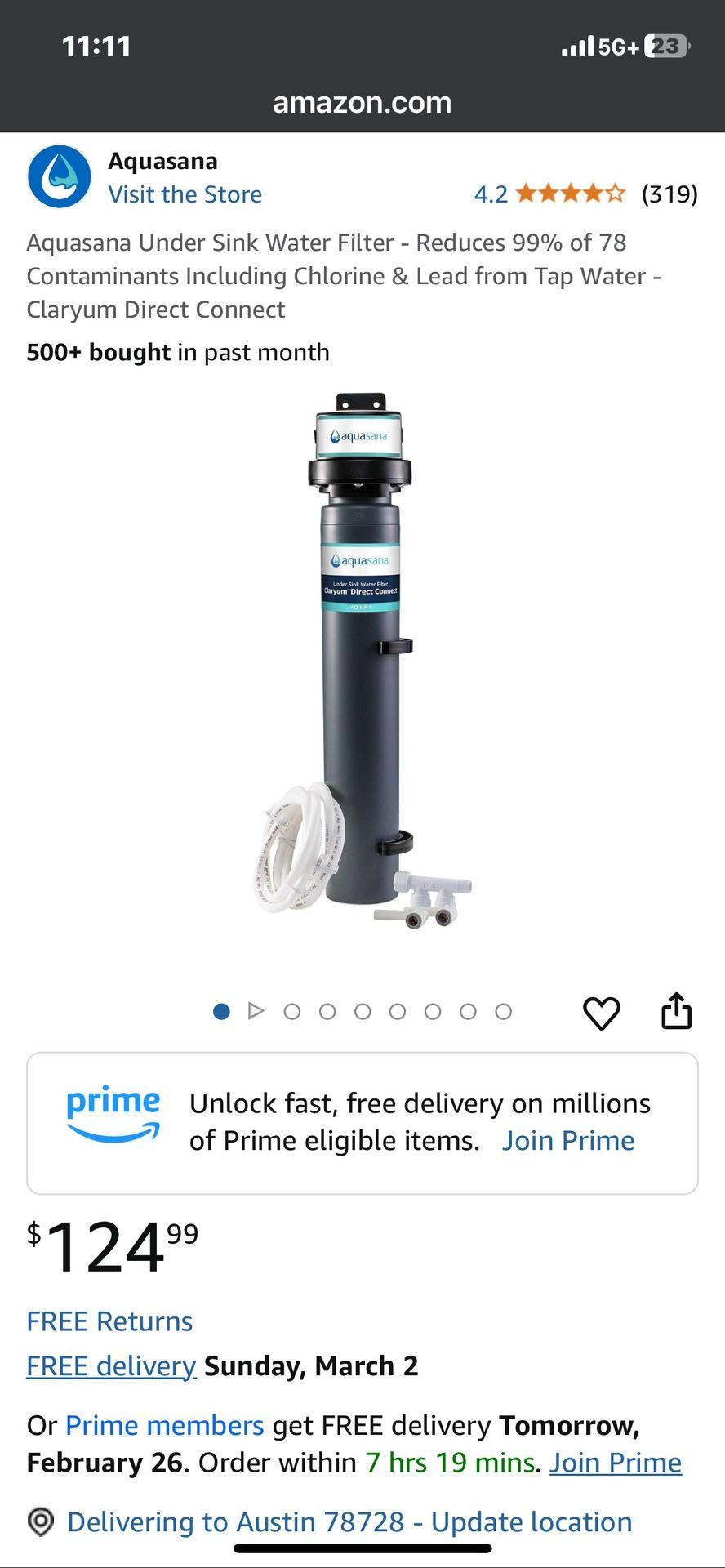Viewport: 725px width, 1568px height.
Task: Expand reviews by clicking (319) count
Action: coord(669,194)
